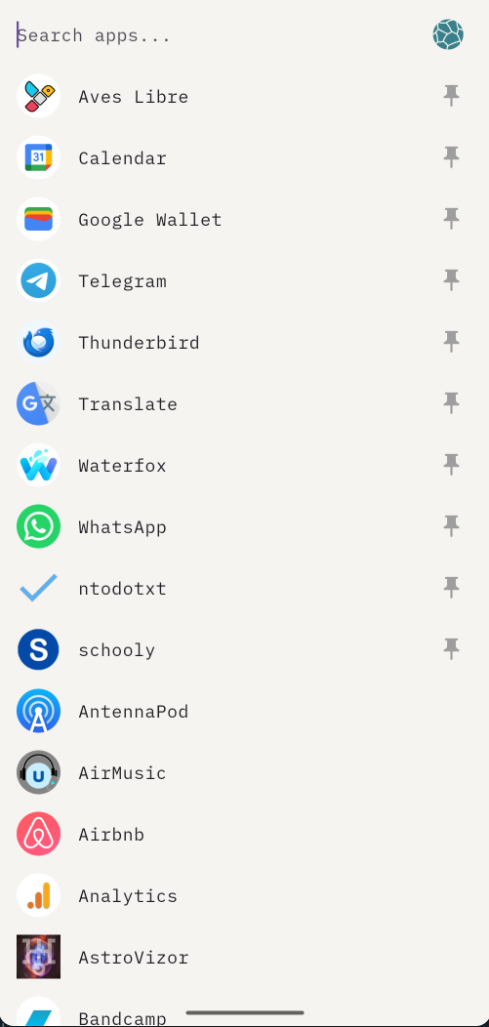489x1027 pixels.
Task: Tap the pin icon next to Thunderbird
Action: coord(451,342)
